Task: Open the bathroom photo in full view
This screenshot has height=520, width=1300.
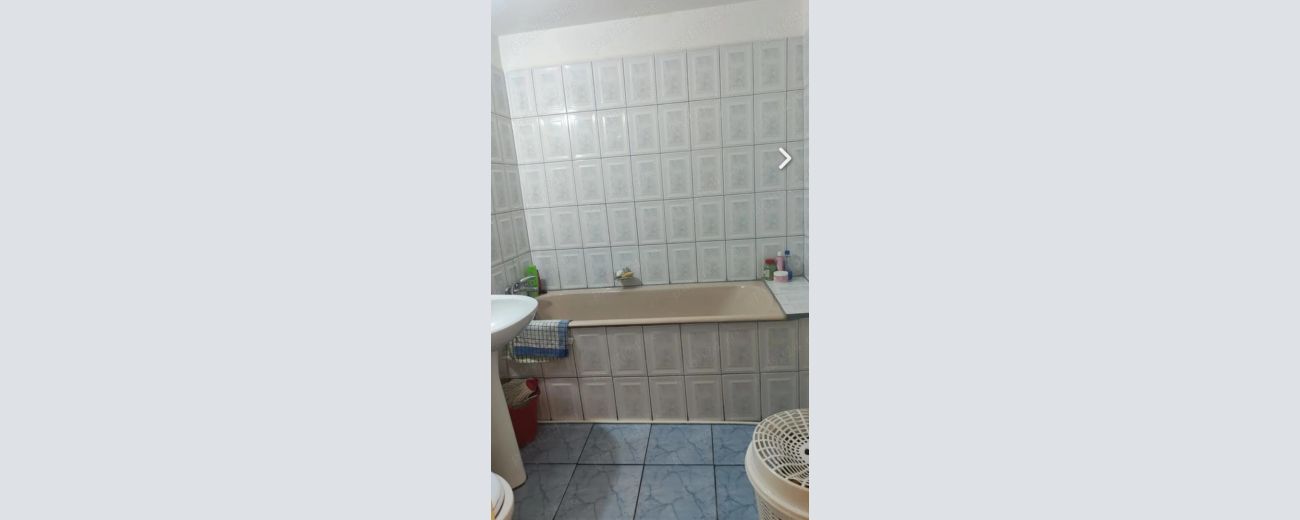Action: [650, 300]
